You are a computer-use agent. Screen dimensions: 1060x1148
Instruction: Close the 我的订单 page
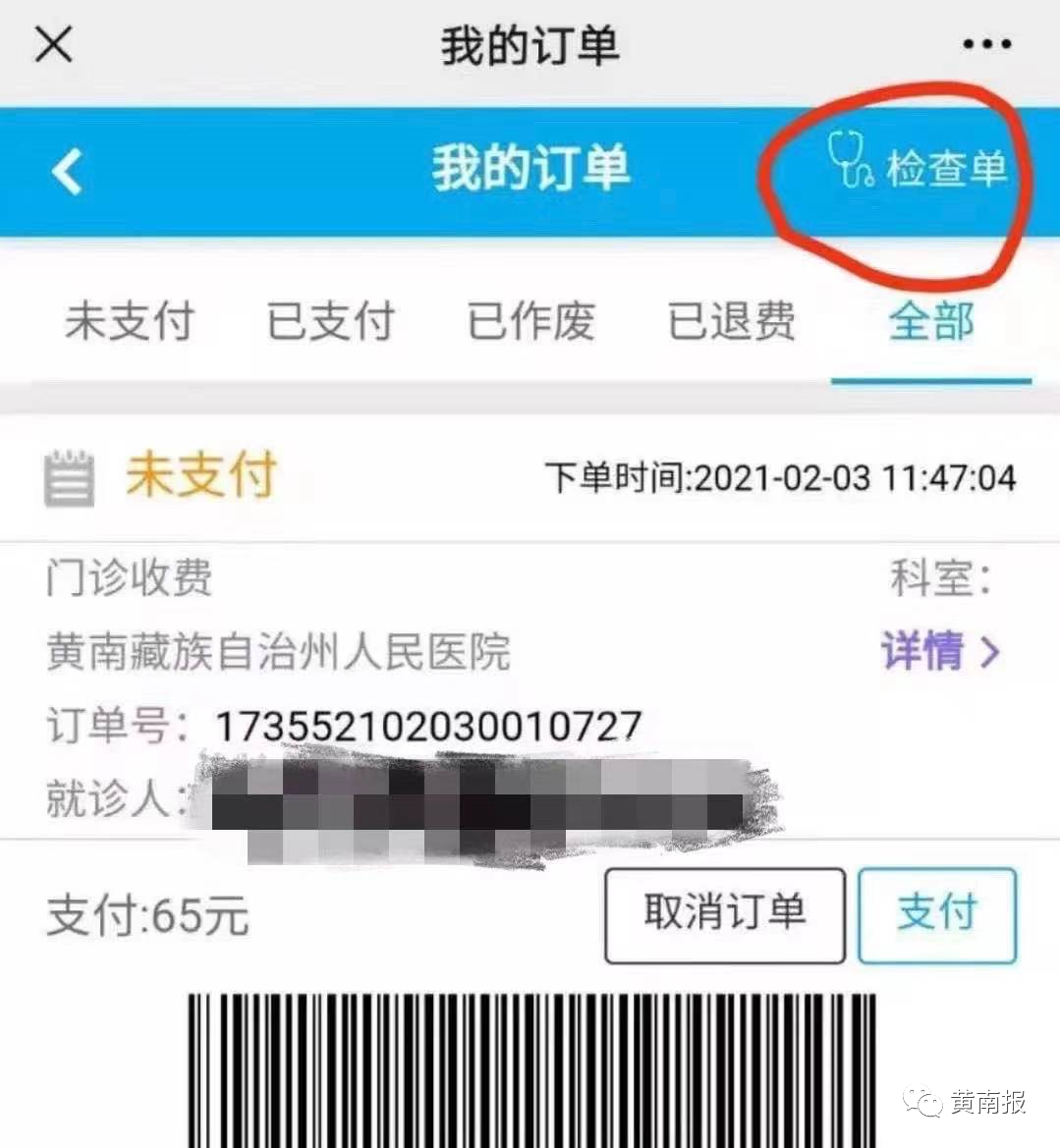53,44
